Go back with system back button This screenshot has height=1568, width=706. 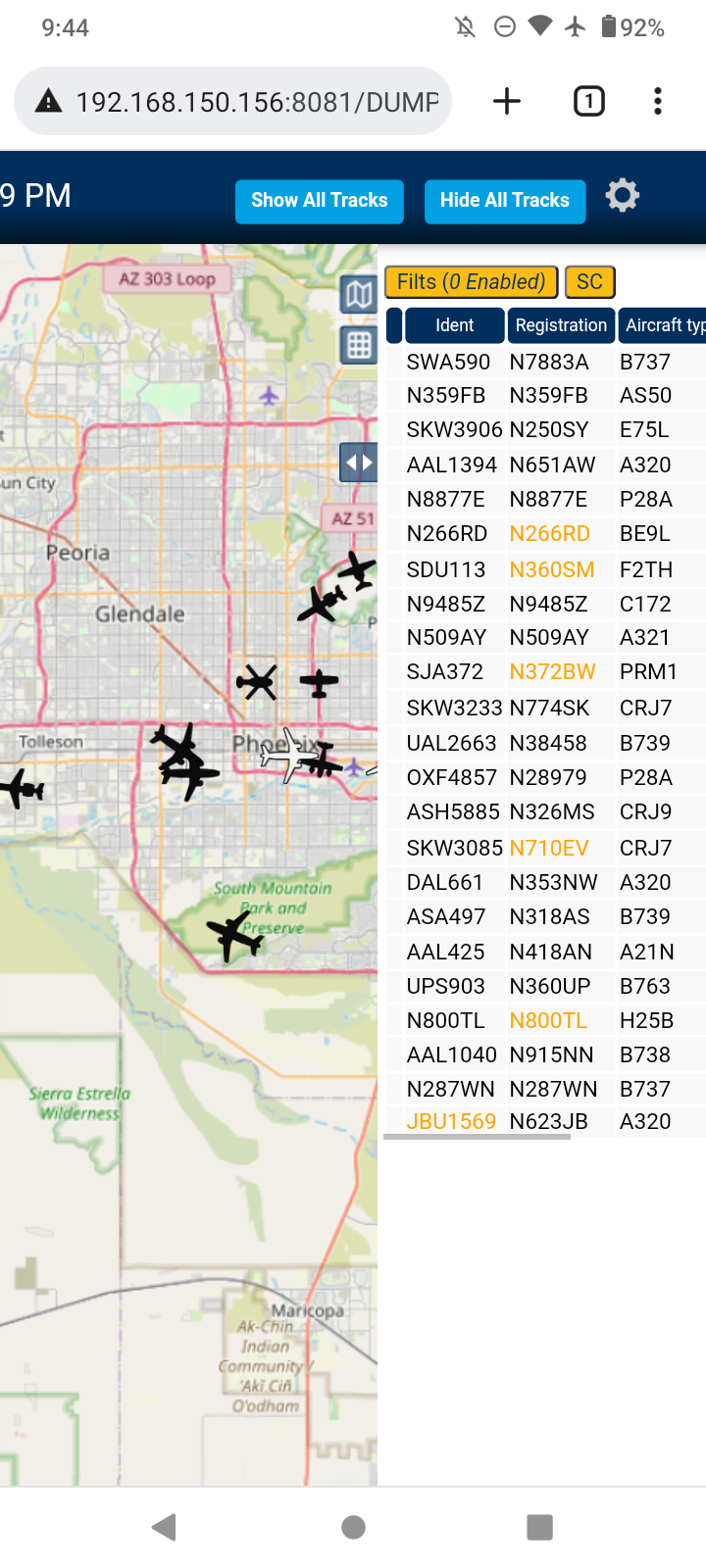coord(165,1527)
